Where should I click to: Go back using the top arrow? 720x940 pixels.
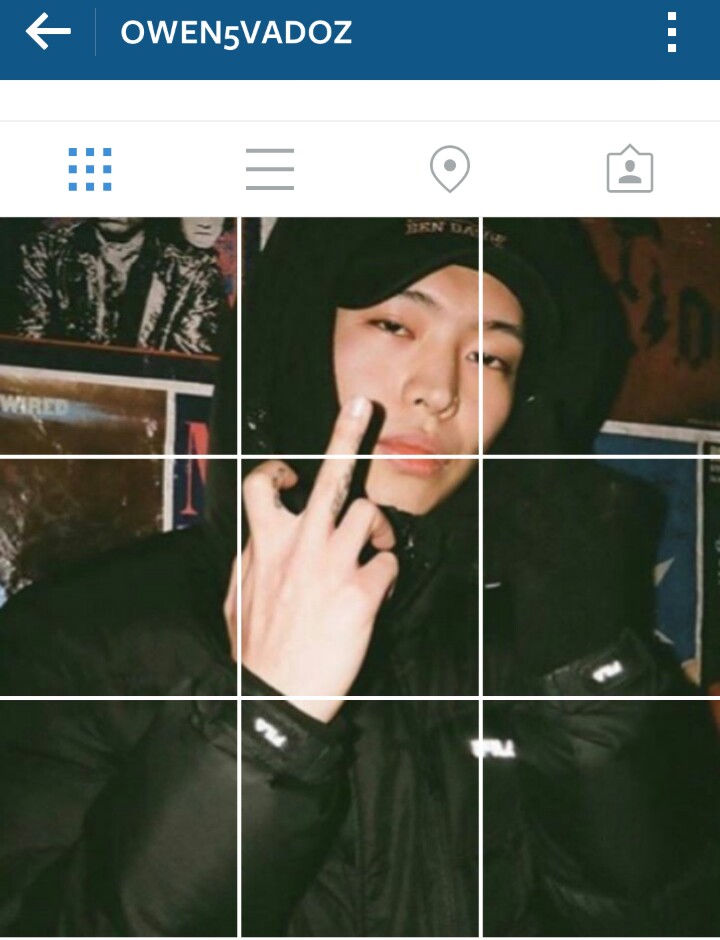click(x=48, y=32)
